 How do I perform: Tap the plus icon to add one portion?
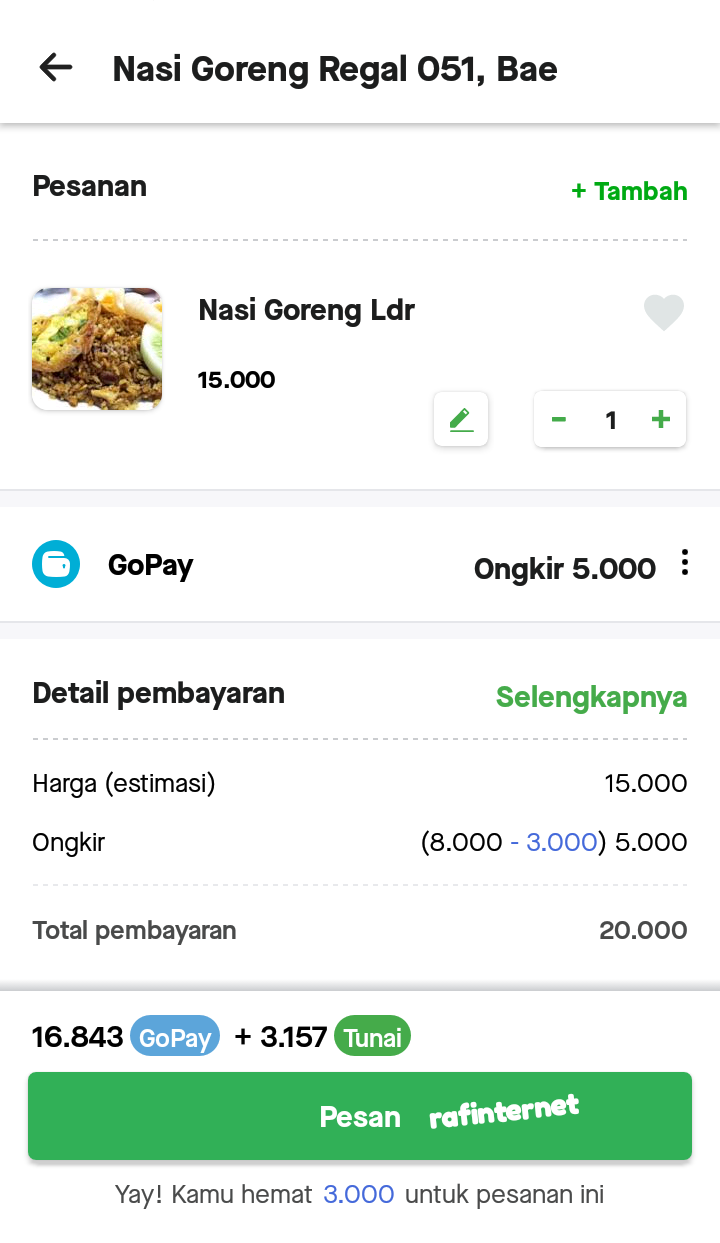click(x=660, y=419)
